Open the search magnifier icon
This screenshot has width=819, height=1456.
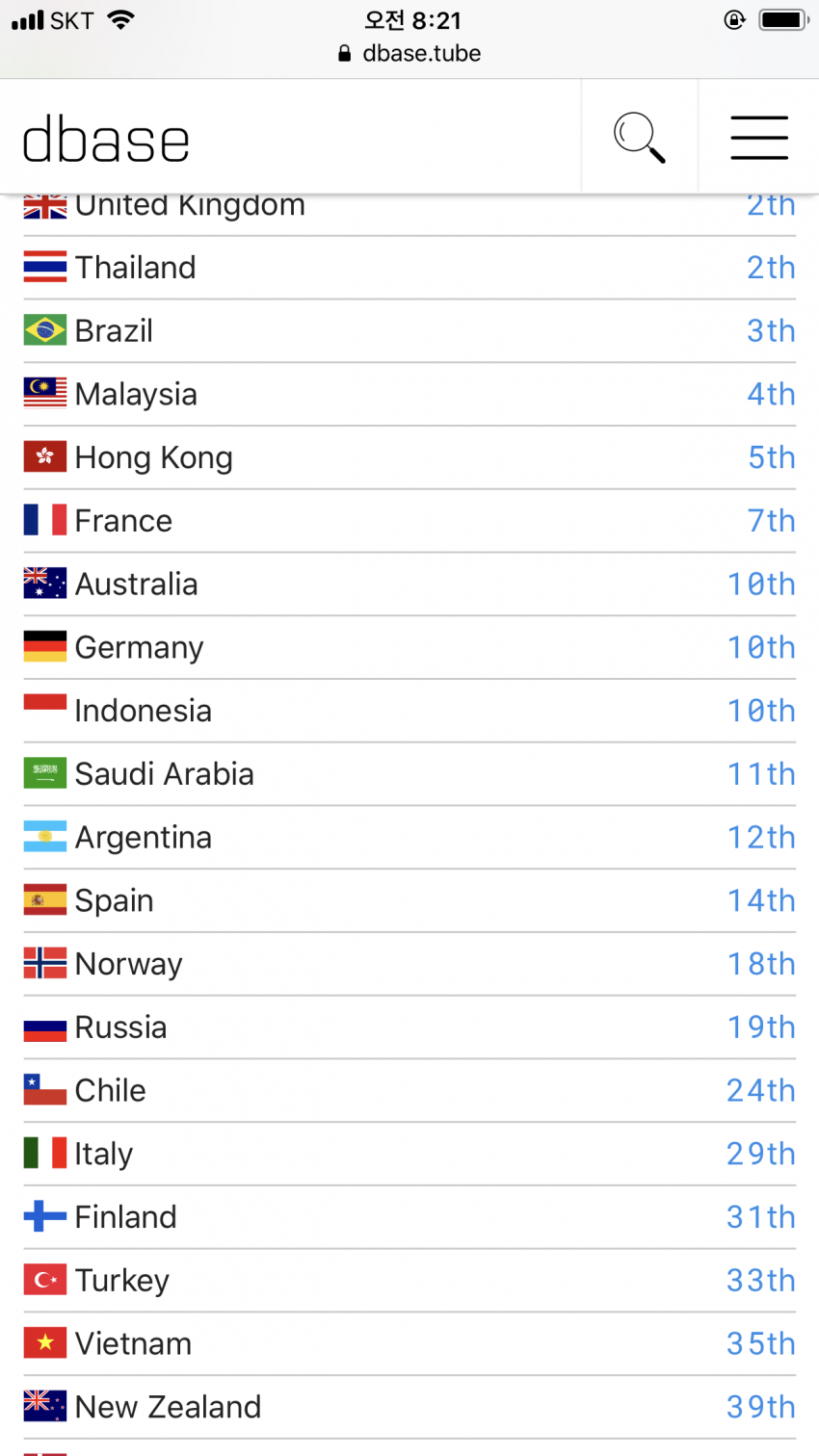click(640, 138)
